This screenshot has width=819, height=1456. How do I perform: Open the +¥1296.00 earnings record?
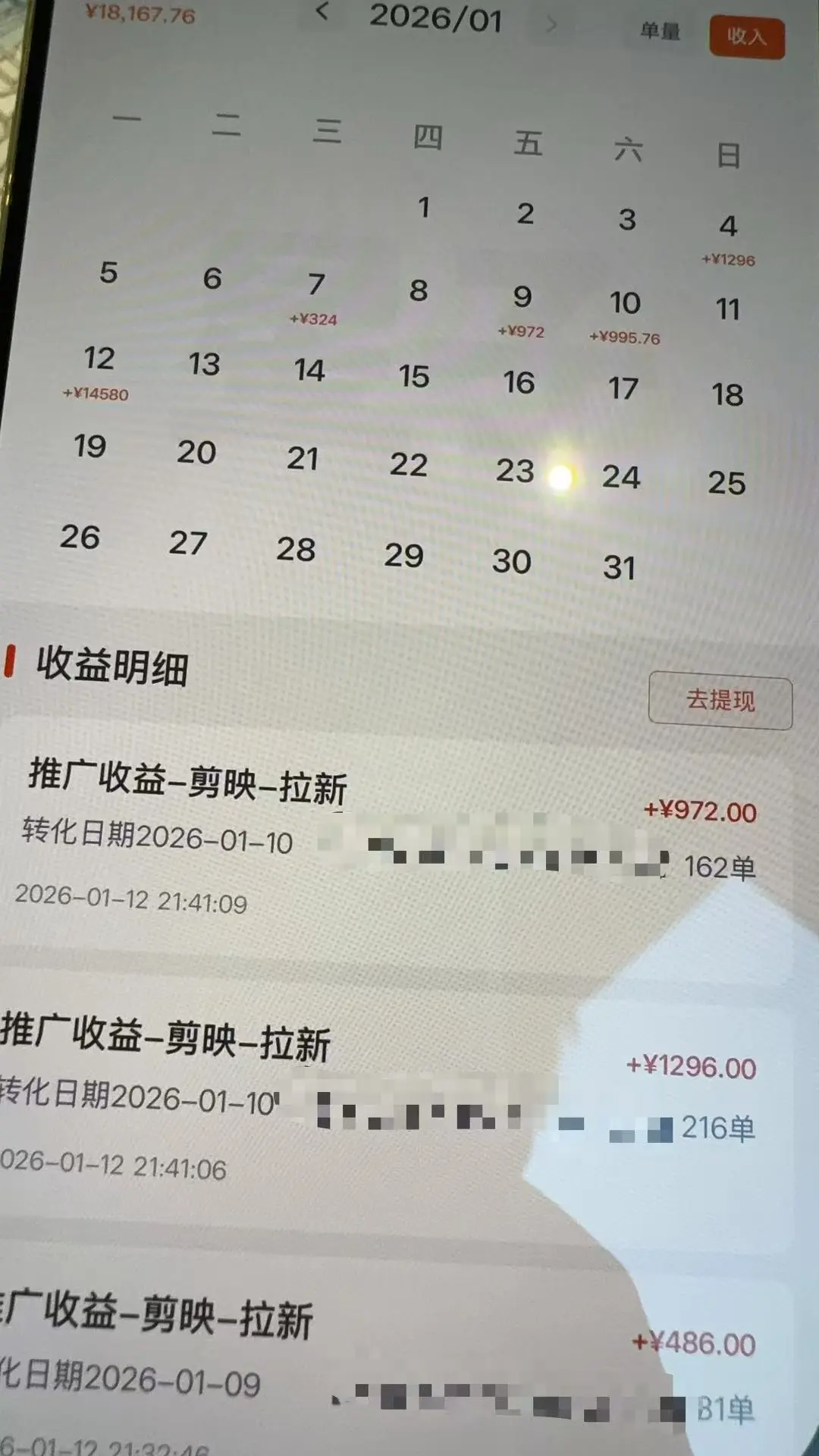pos(379,1096)
